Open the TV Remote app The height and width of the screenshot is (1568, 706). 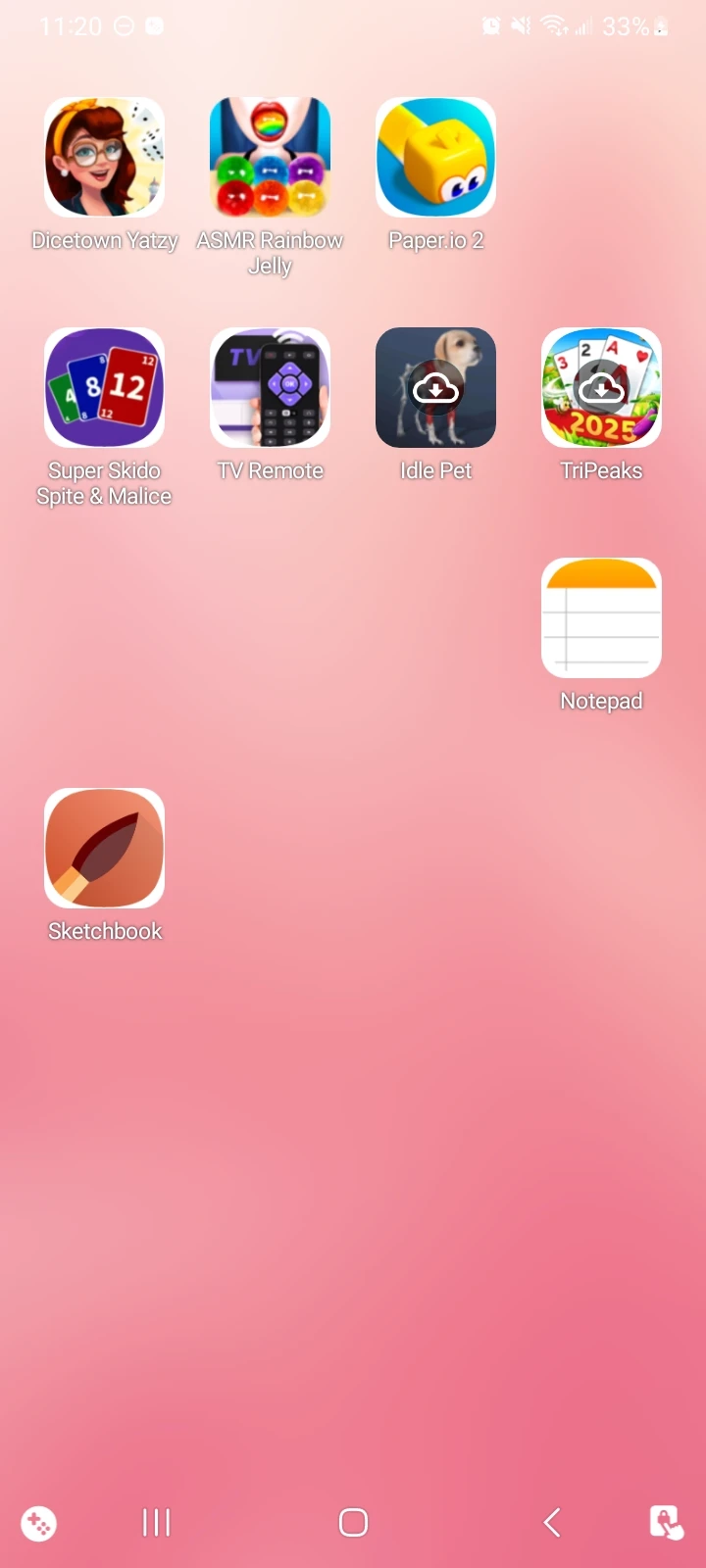[x=270, y=387]
